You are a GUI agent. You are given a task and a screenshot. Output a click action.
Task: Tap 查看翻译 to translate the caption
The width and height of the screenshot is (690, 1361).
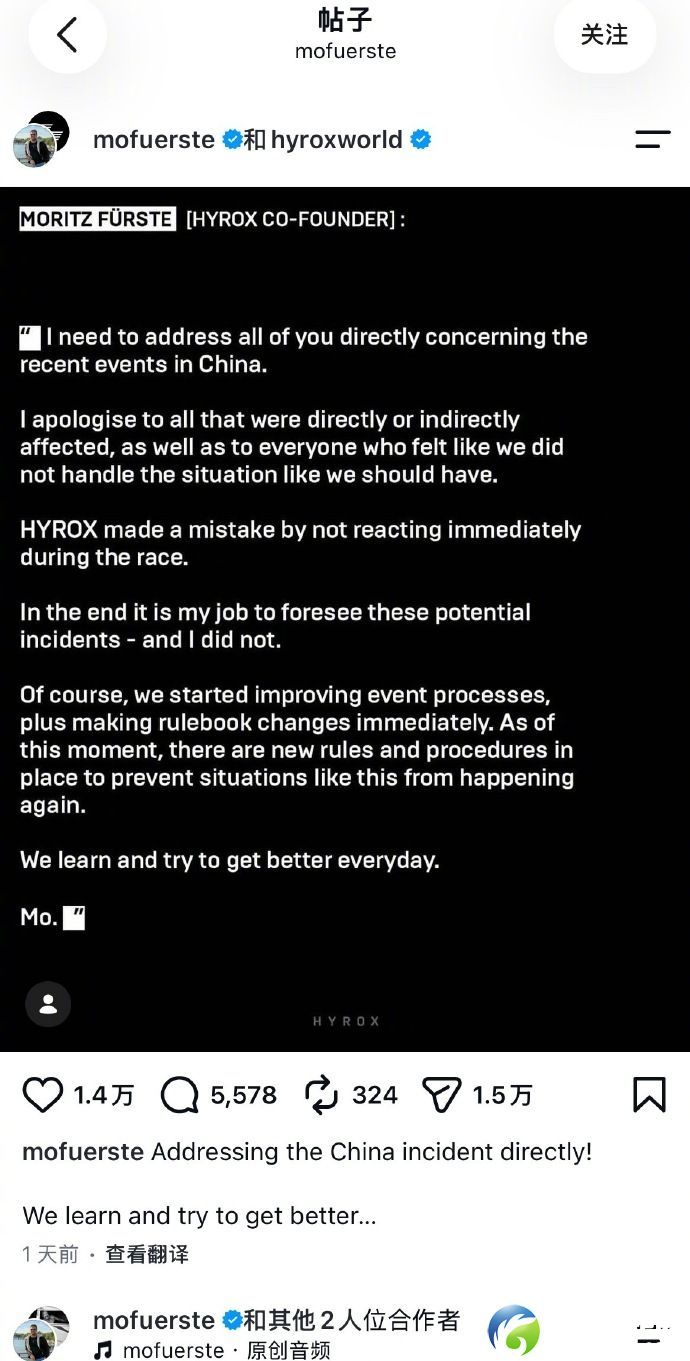point(147,1254)
